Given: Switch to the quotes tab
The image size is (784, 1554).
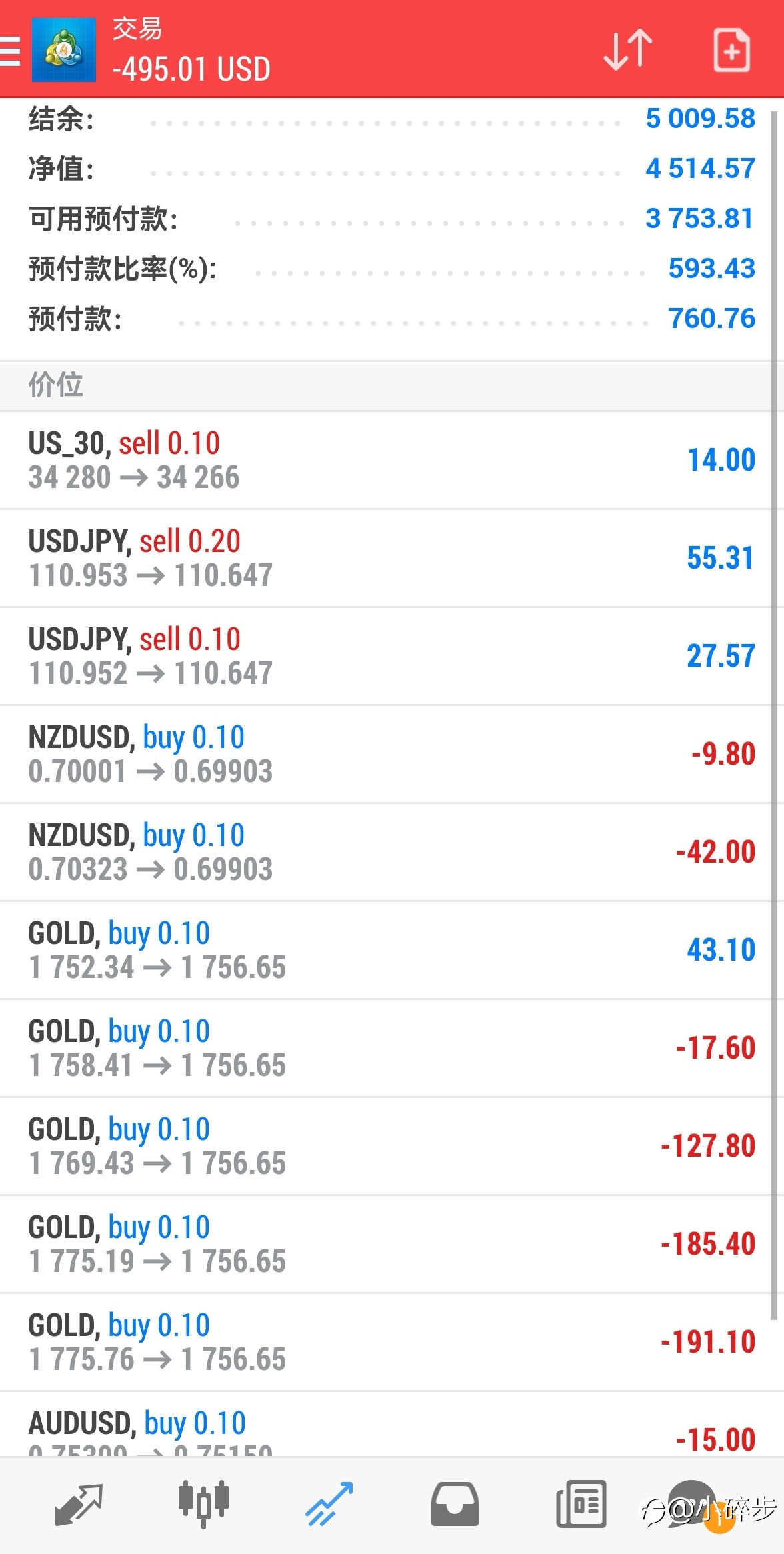Looking at the screenshot, I should click(x=78, y=1505).
